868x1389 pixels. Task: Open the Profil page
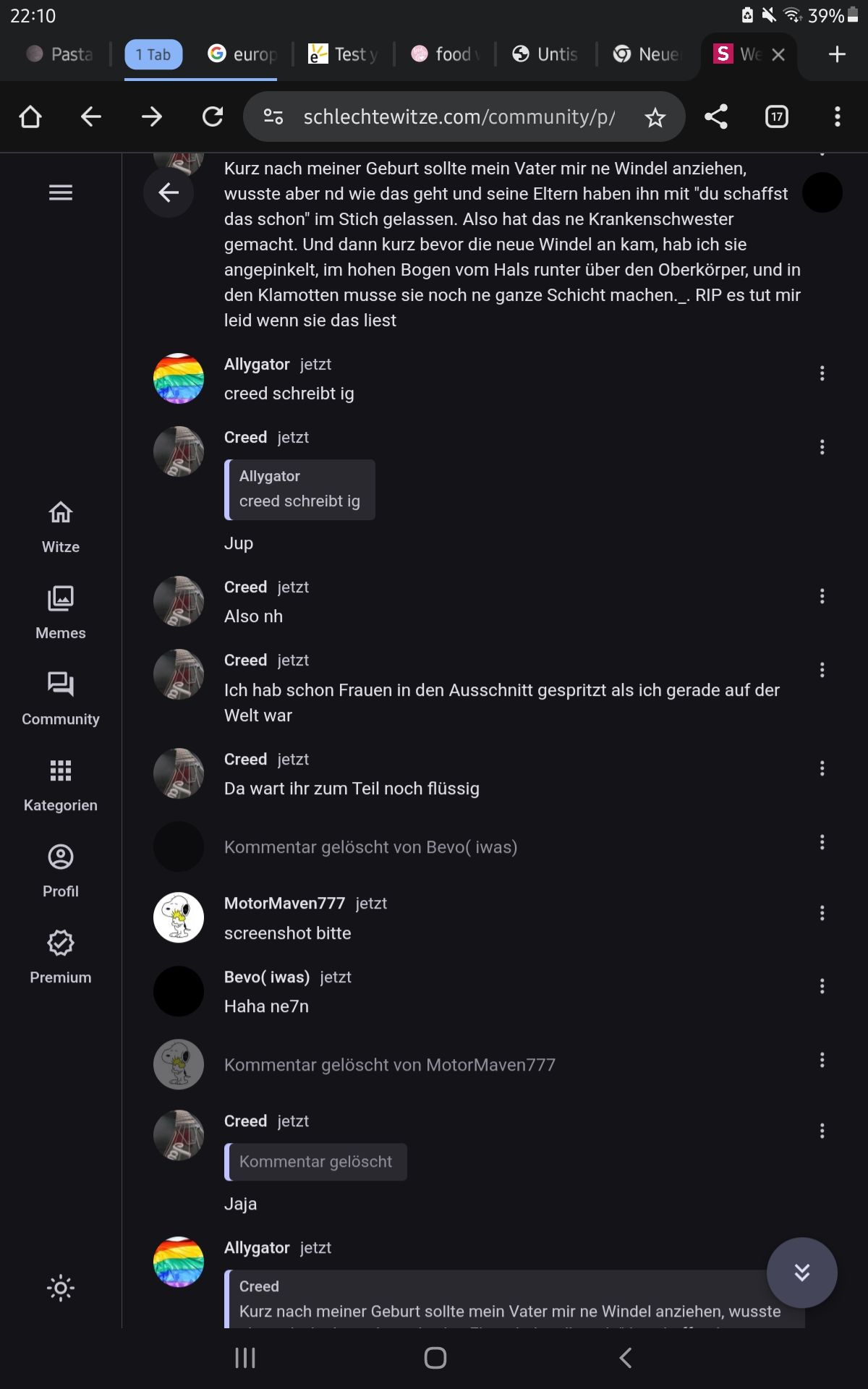point(61,871)
